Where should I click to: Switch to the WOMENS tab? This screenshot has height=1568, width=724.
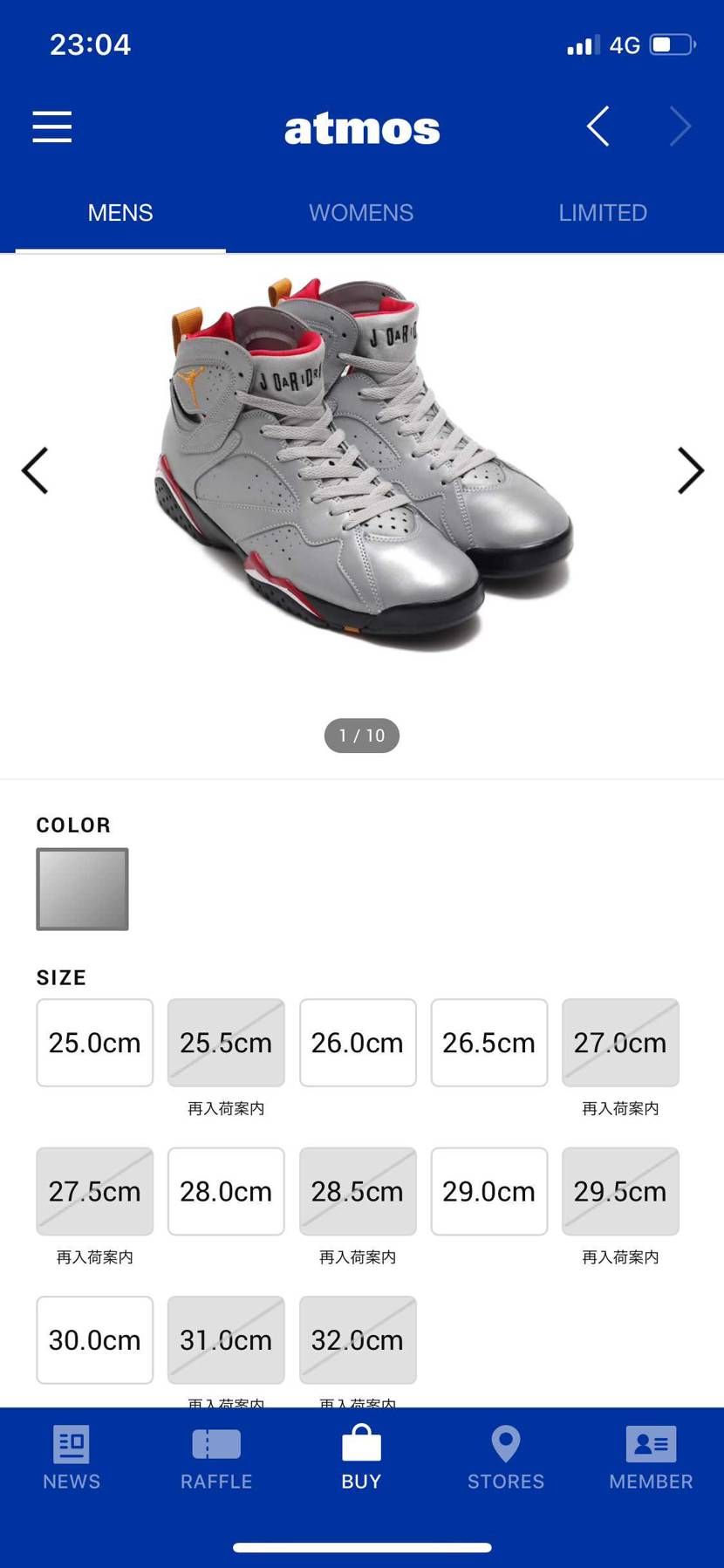click(x=361, y=213)
